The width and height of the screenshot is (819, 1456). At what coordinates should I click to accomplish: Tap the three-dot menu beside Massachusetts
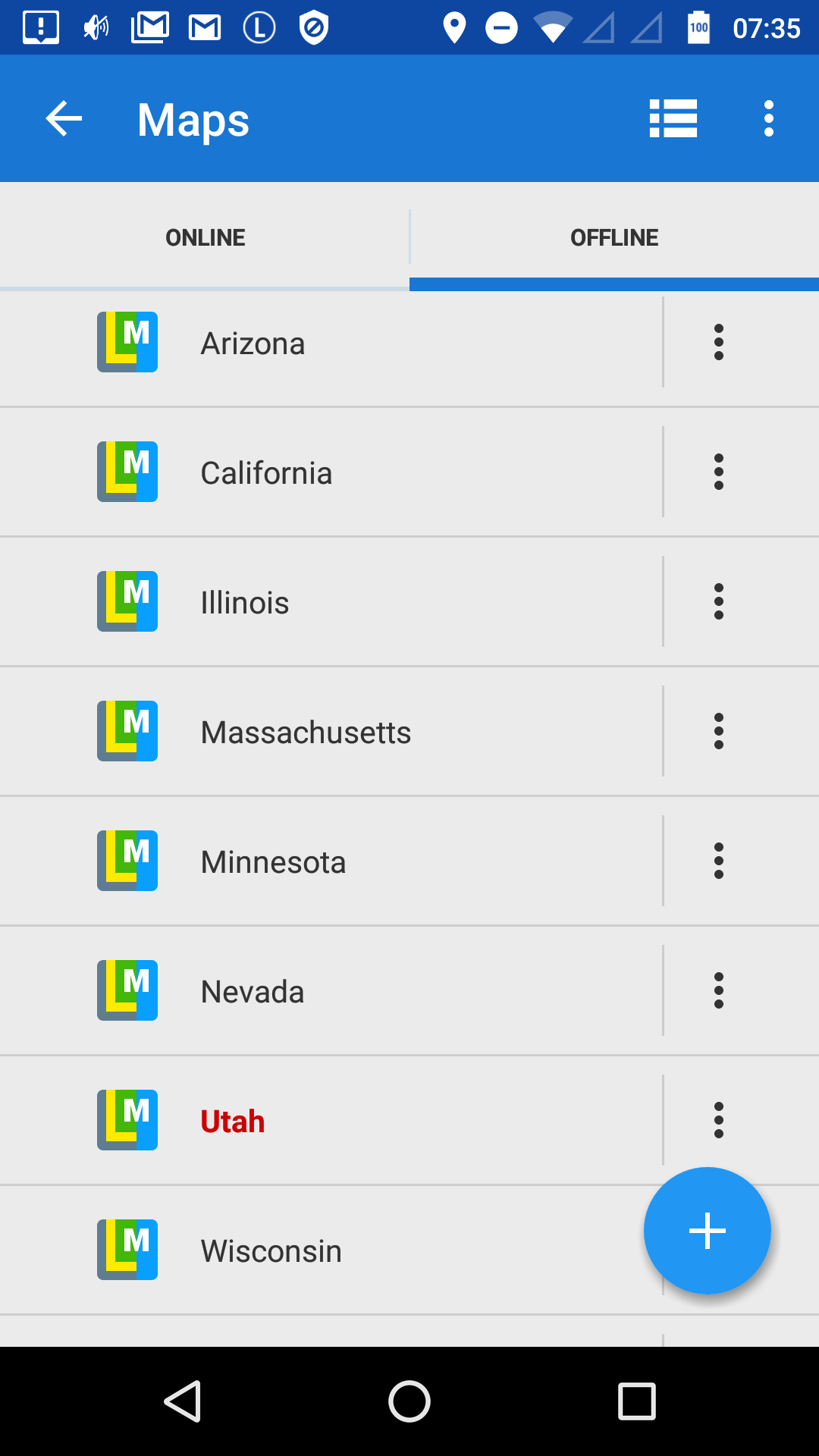719,732
